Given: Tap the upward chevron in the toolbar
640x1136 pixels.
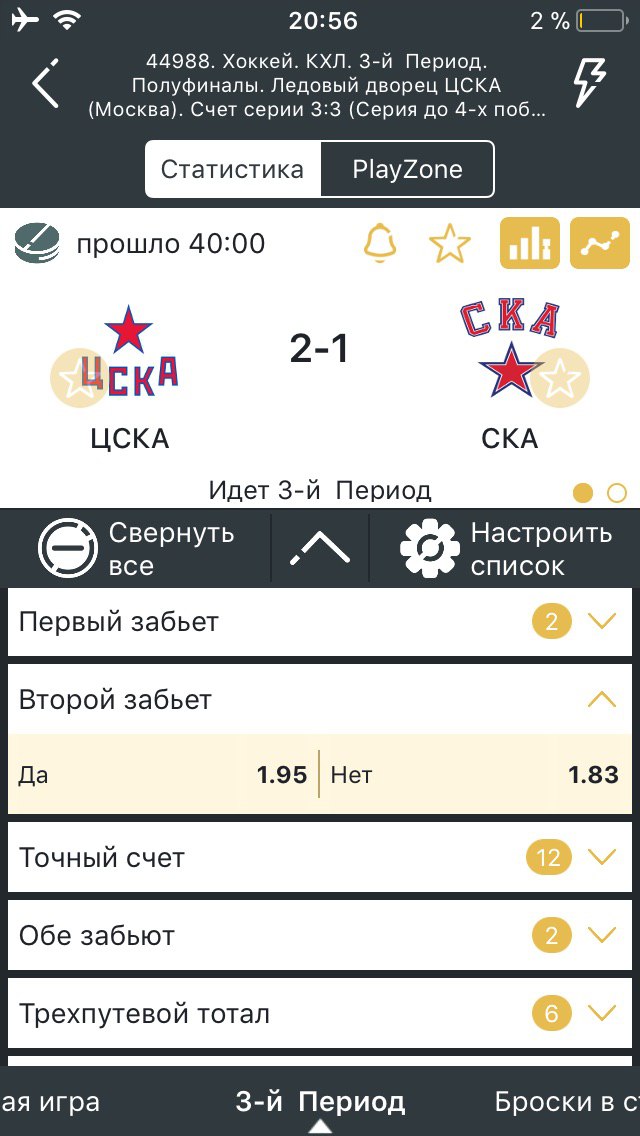Looking at the screenshot, I should tap(320, 547).
